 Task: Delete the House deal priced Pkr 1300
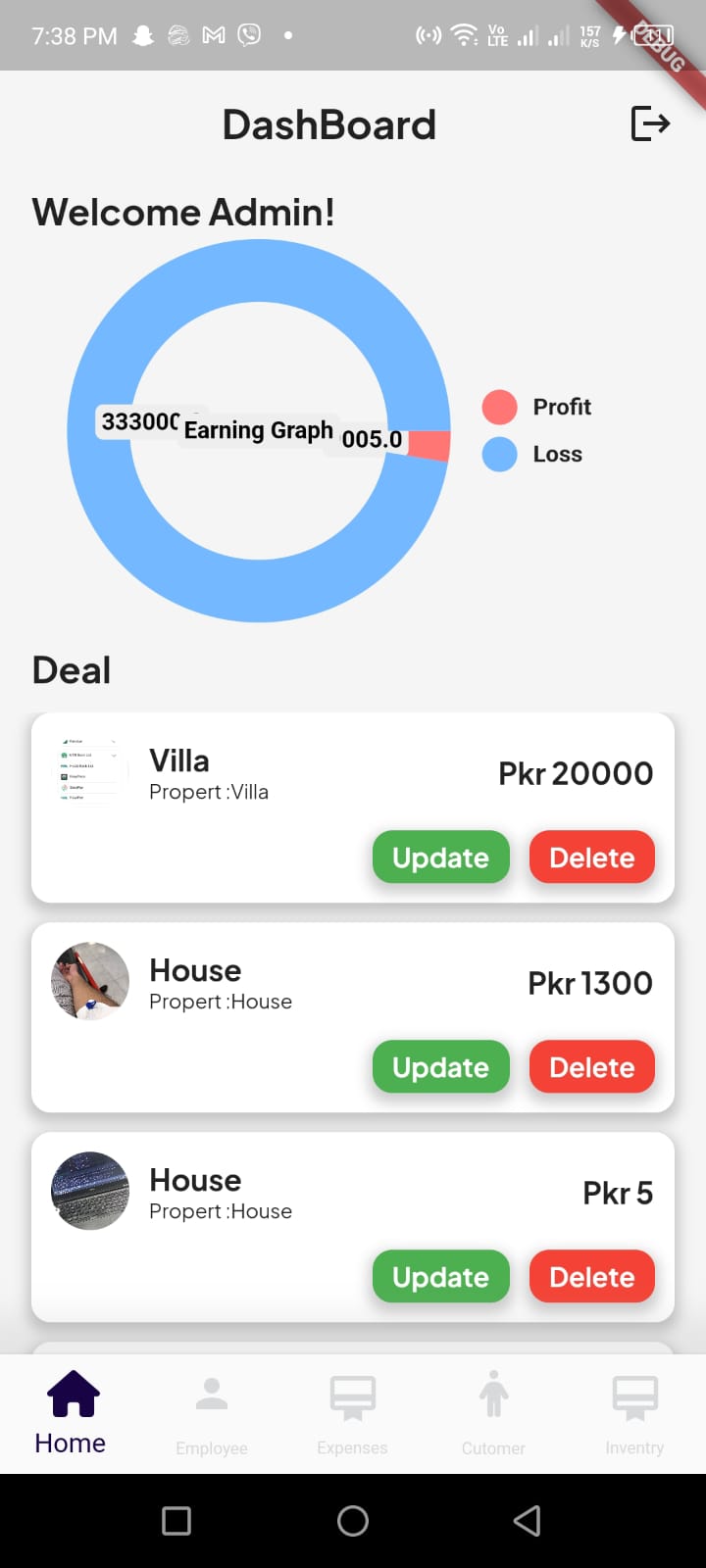click(592, 1067)
